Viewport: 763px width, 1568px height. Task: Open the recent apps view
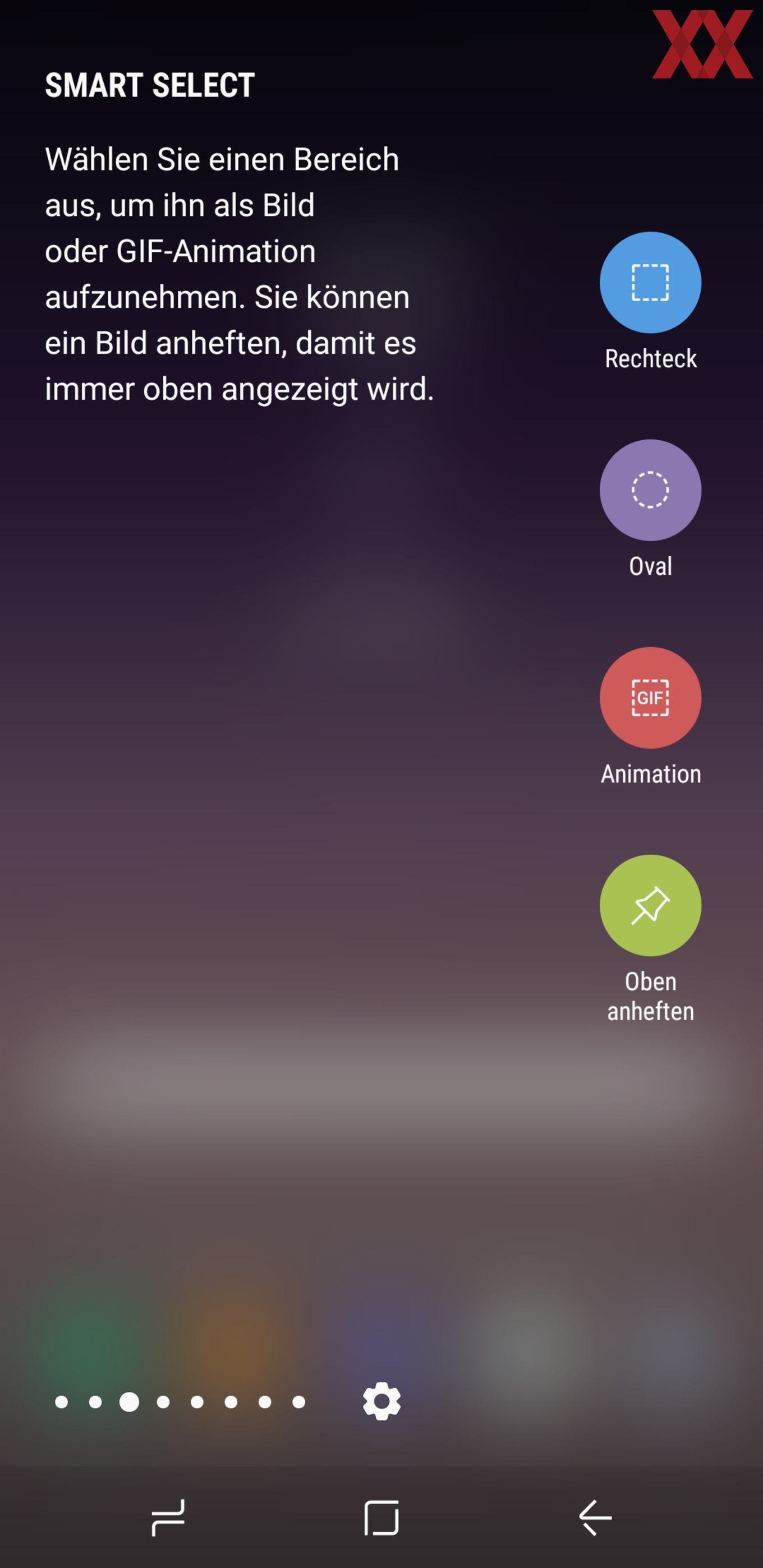[168, 1518]
